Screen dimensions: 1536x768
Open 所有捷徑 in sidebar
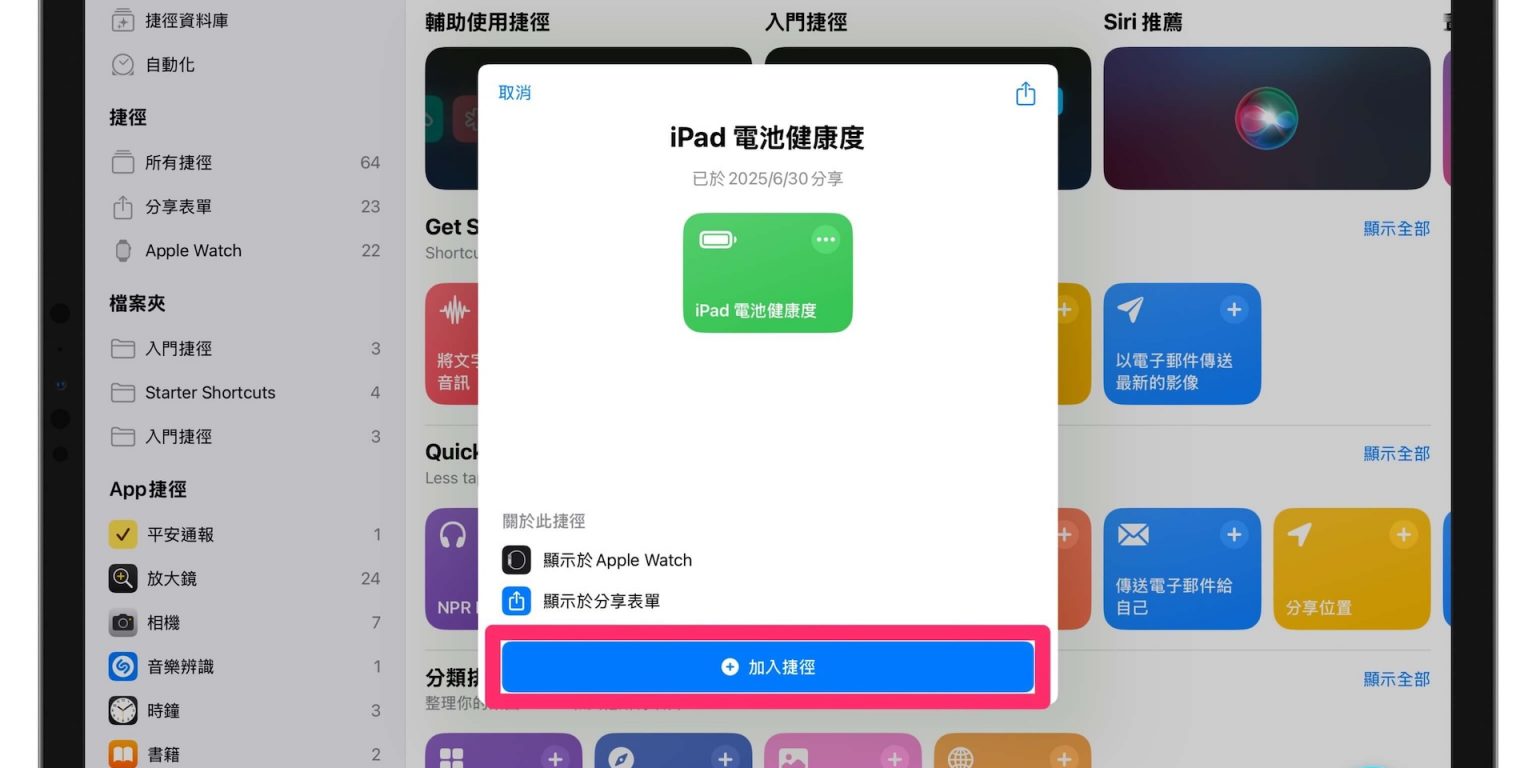point(178,162)
